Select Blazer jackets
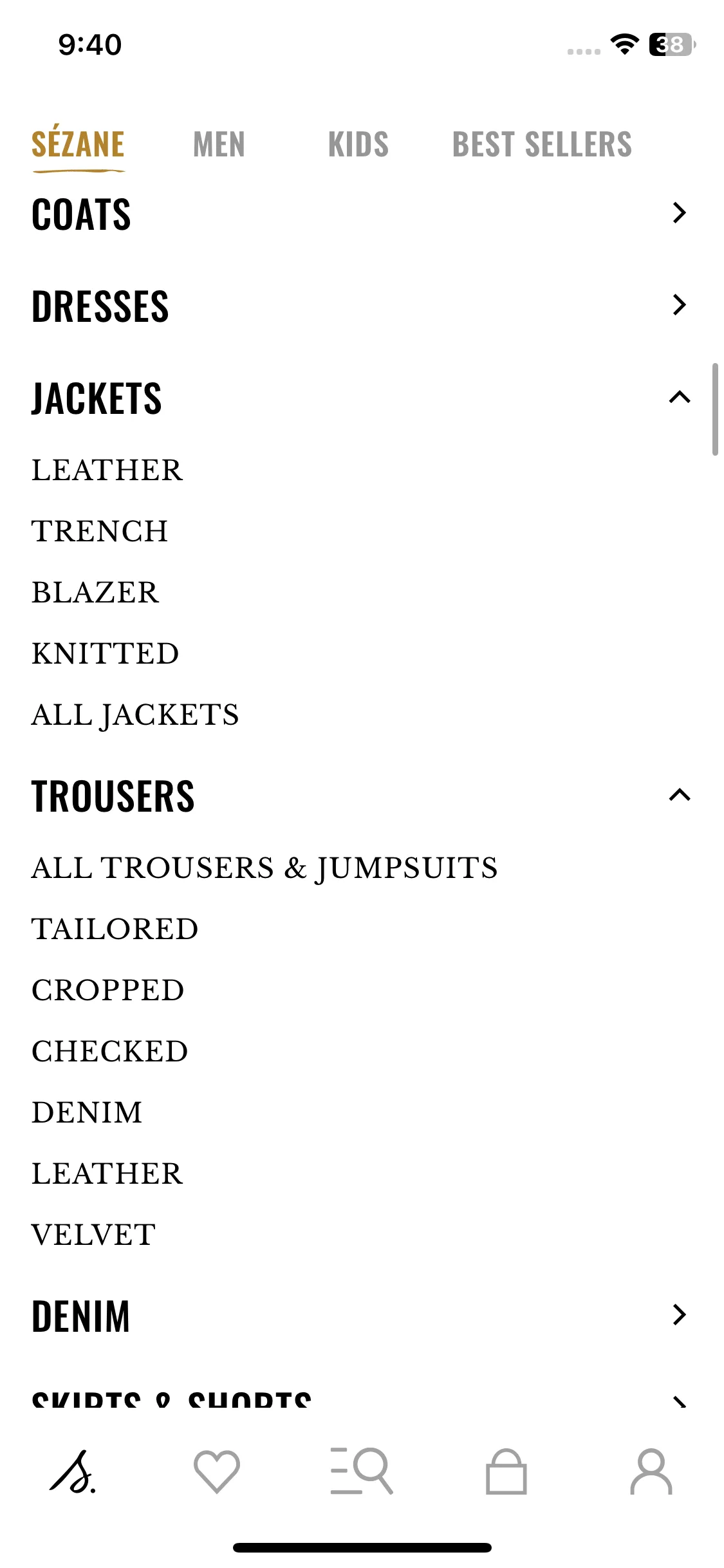724x1568 pixels. click(x=95, y=592)
